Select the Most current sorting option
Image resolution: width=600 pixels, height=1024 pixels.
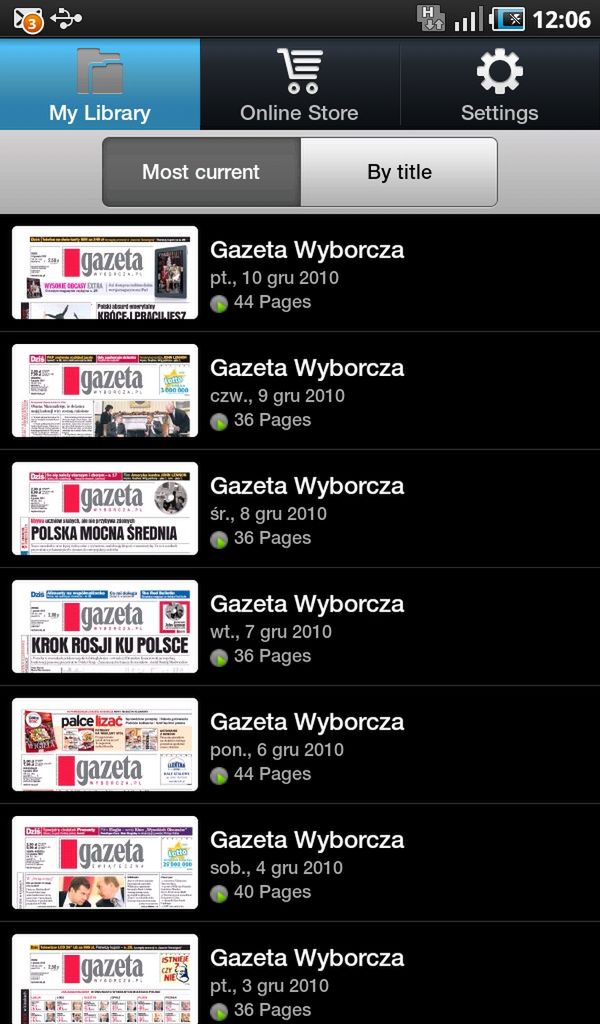tap(201, 172)
